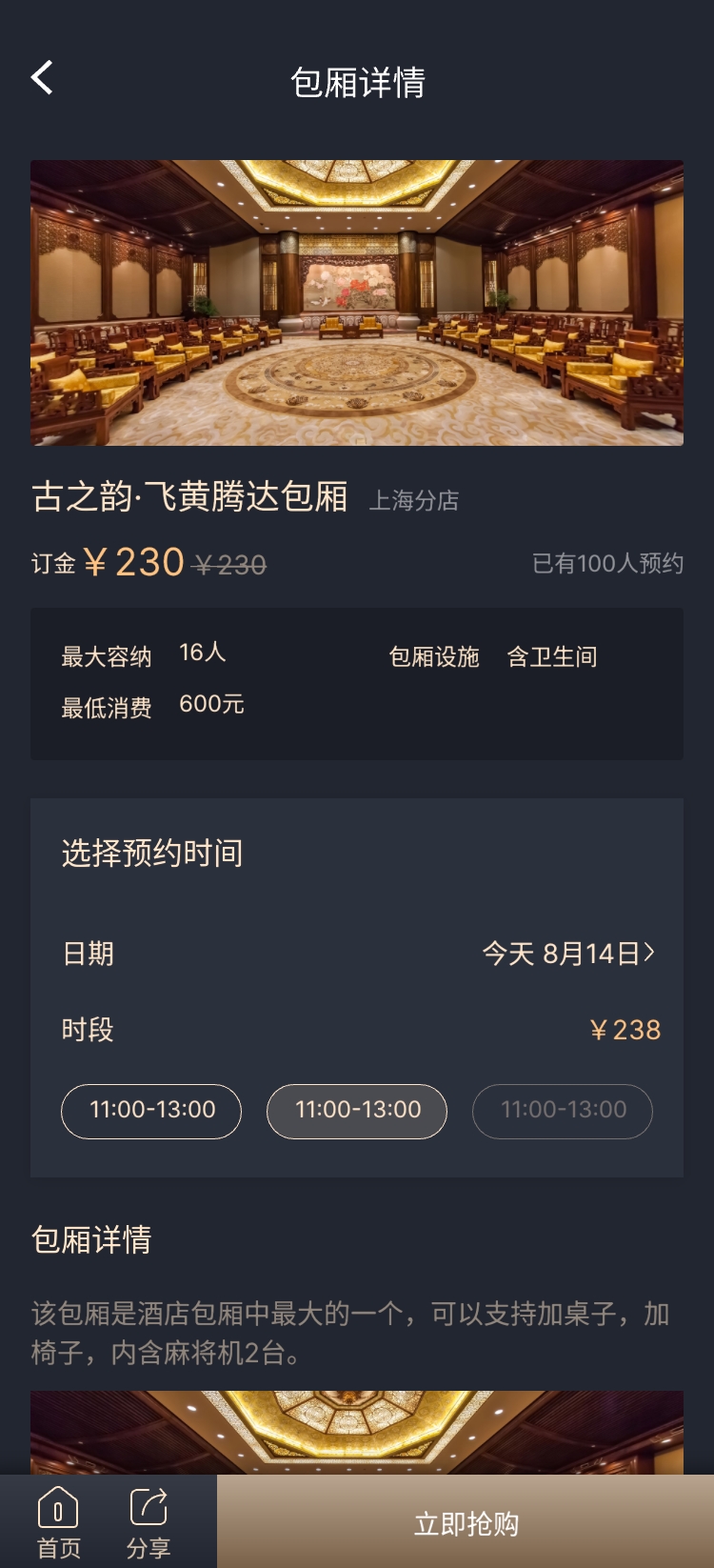Go to 首页 home
This screenshot has width=714, height=1568.
58,1522
